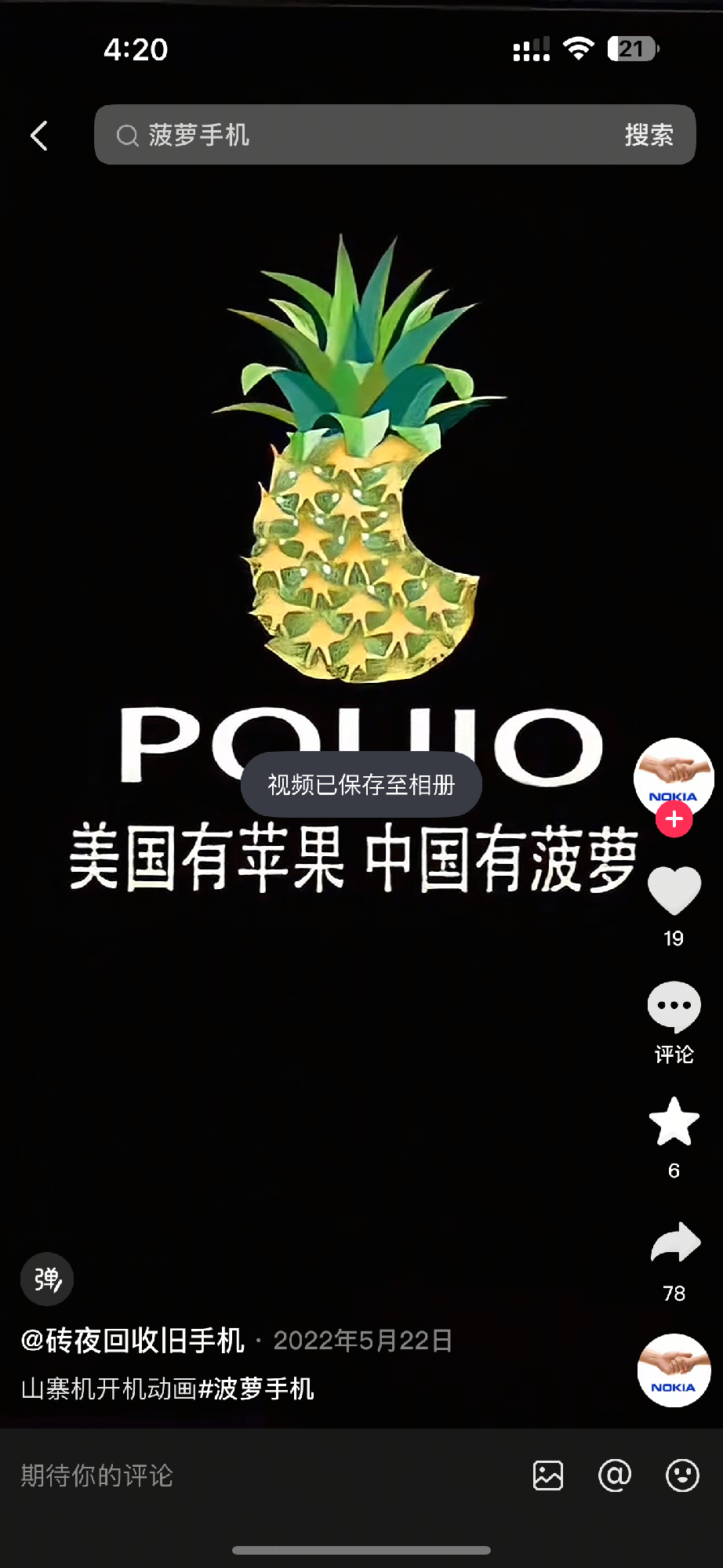Viewport: 723px width, 1568px height.
Task: Open the spinning music disc
Action: click(674, 1370)
